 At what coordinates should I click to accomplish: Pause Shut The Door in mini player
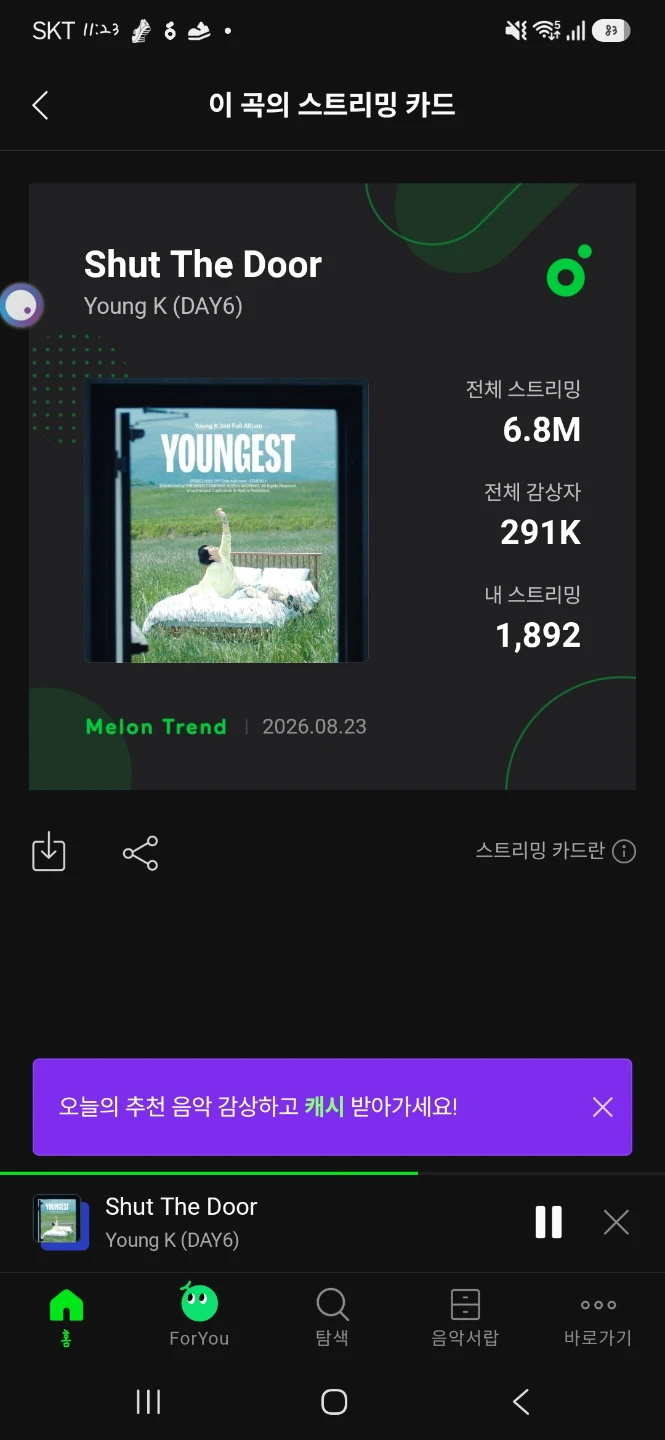click(x=548, y=1222)
